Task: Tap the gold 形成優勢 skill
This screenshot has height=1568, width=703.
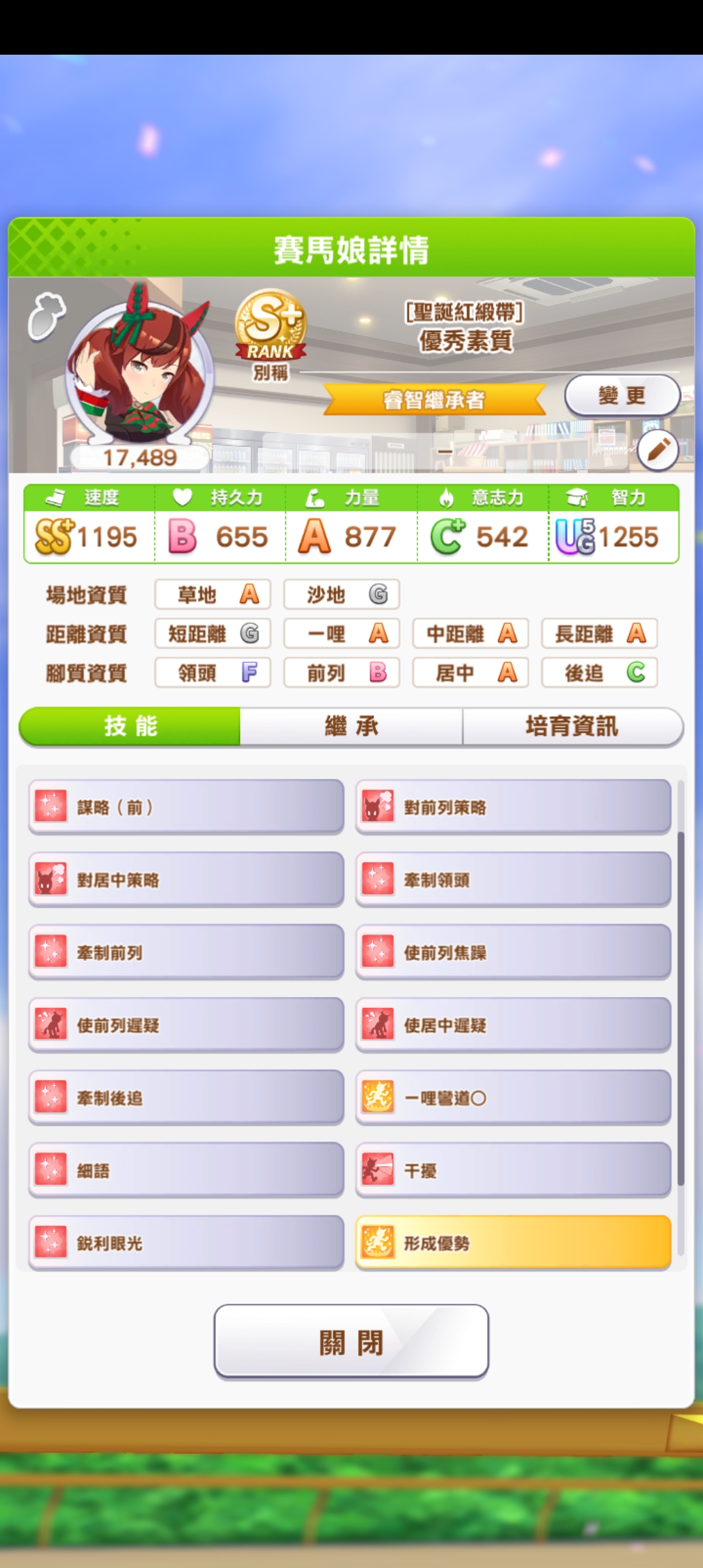Action: point(513,1243)
